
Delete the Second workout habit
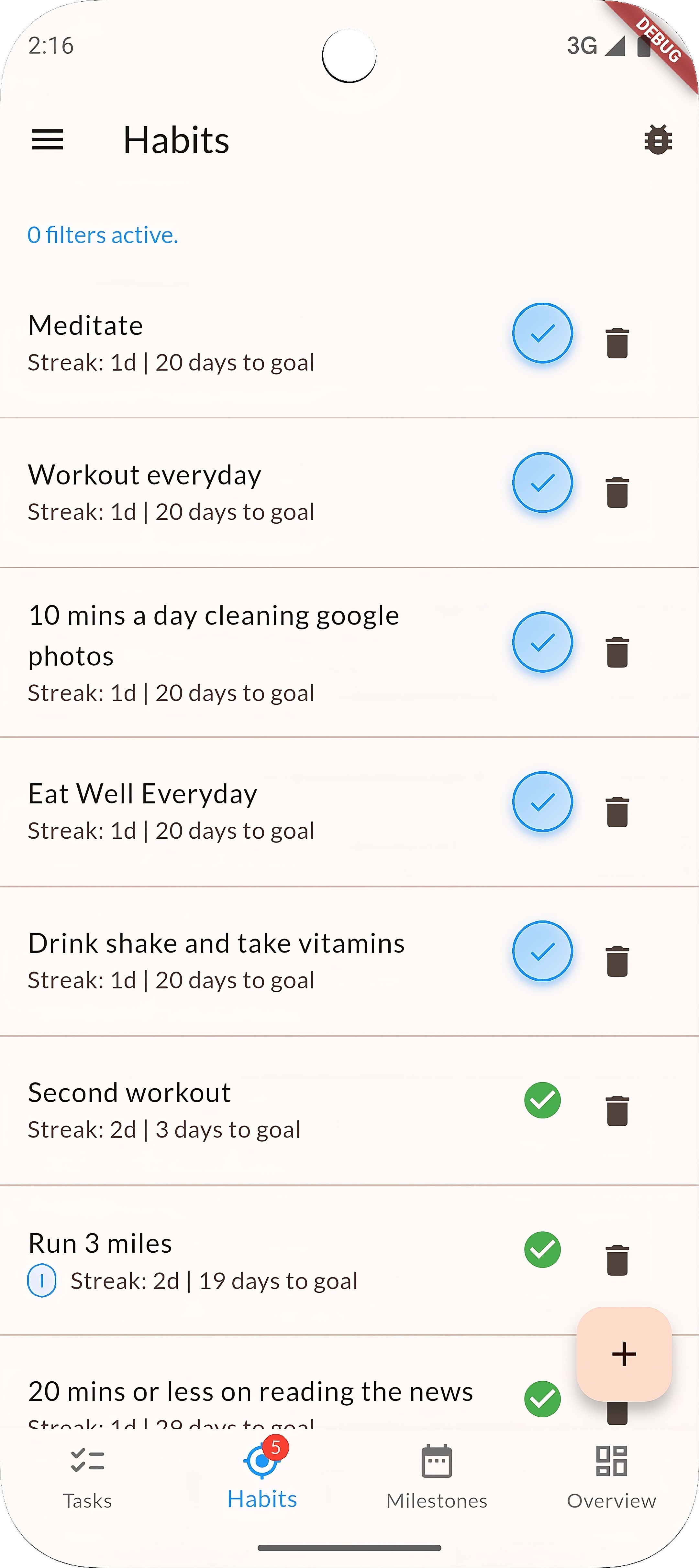pyautogui.click(x=617, y=1110)
